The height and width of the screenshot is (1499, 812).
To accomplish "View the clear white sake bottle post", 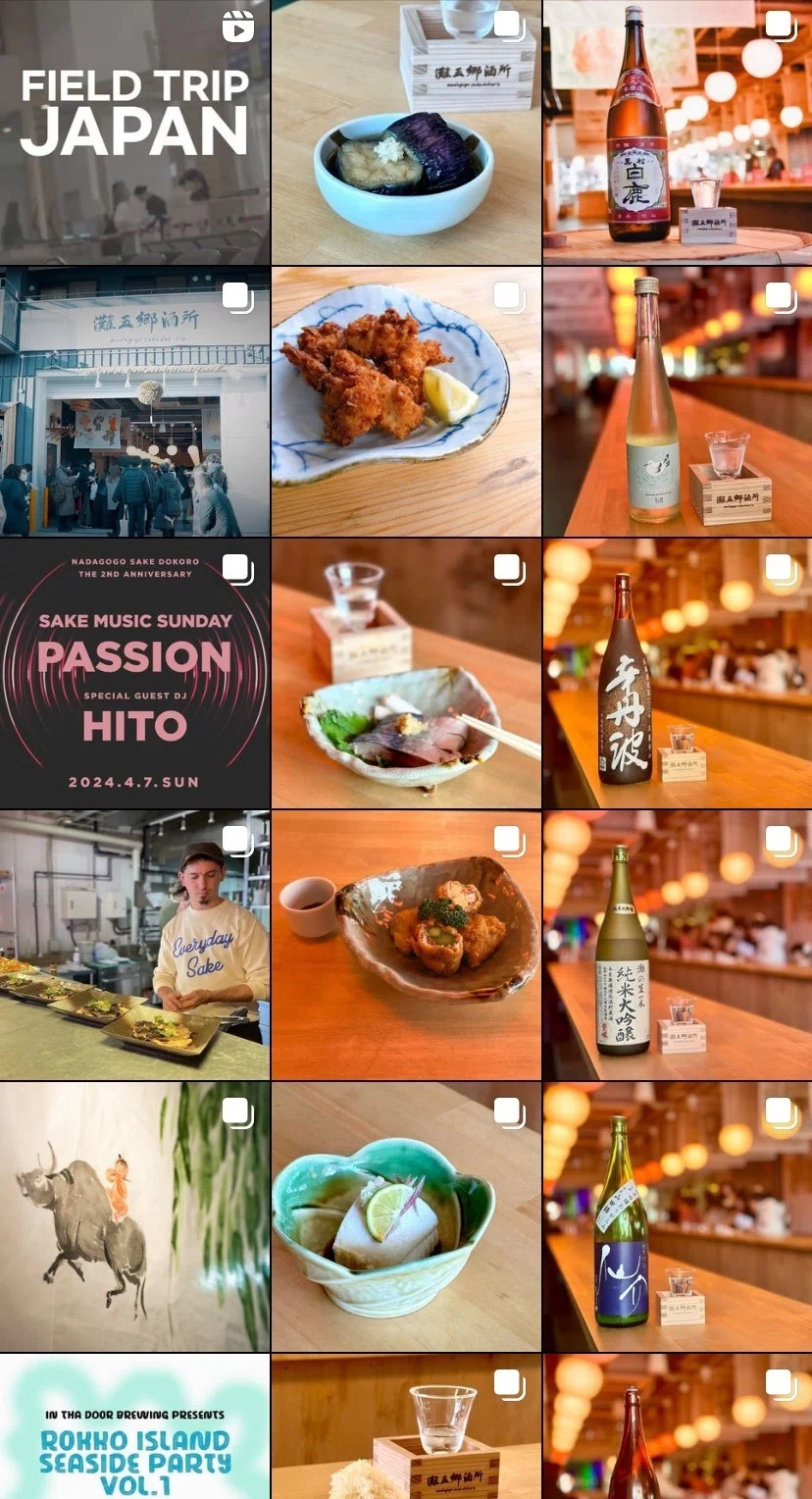I will pyautogui.click(x=678, y=402).
